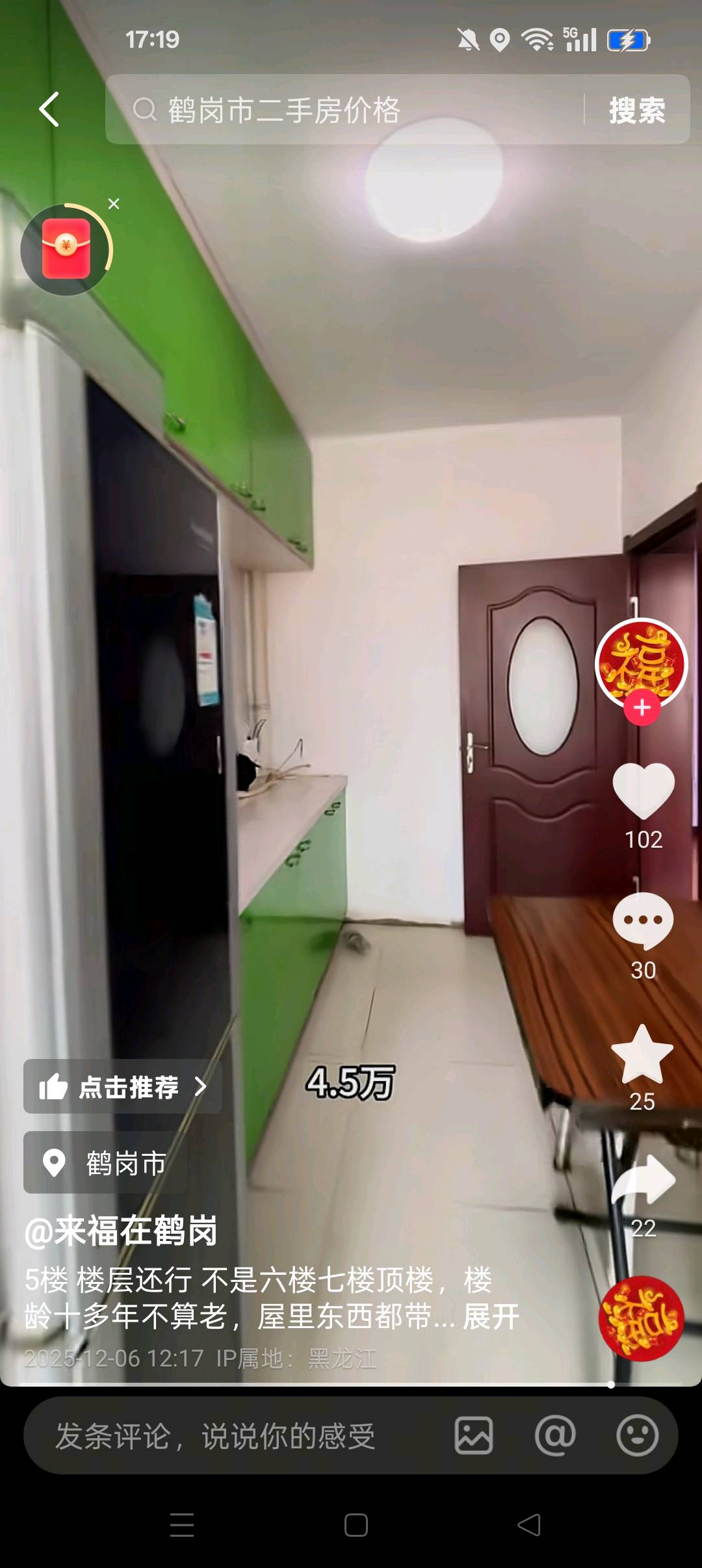The width and height of the screenshot is (702, 1568).
Task: Tap the 搜索 search button
Action: click(636, 111)
